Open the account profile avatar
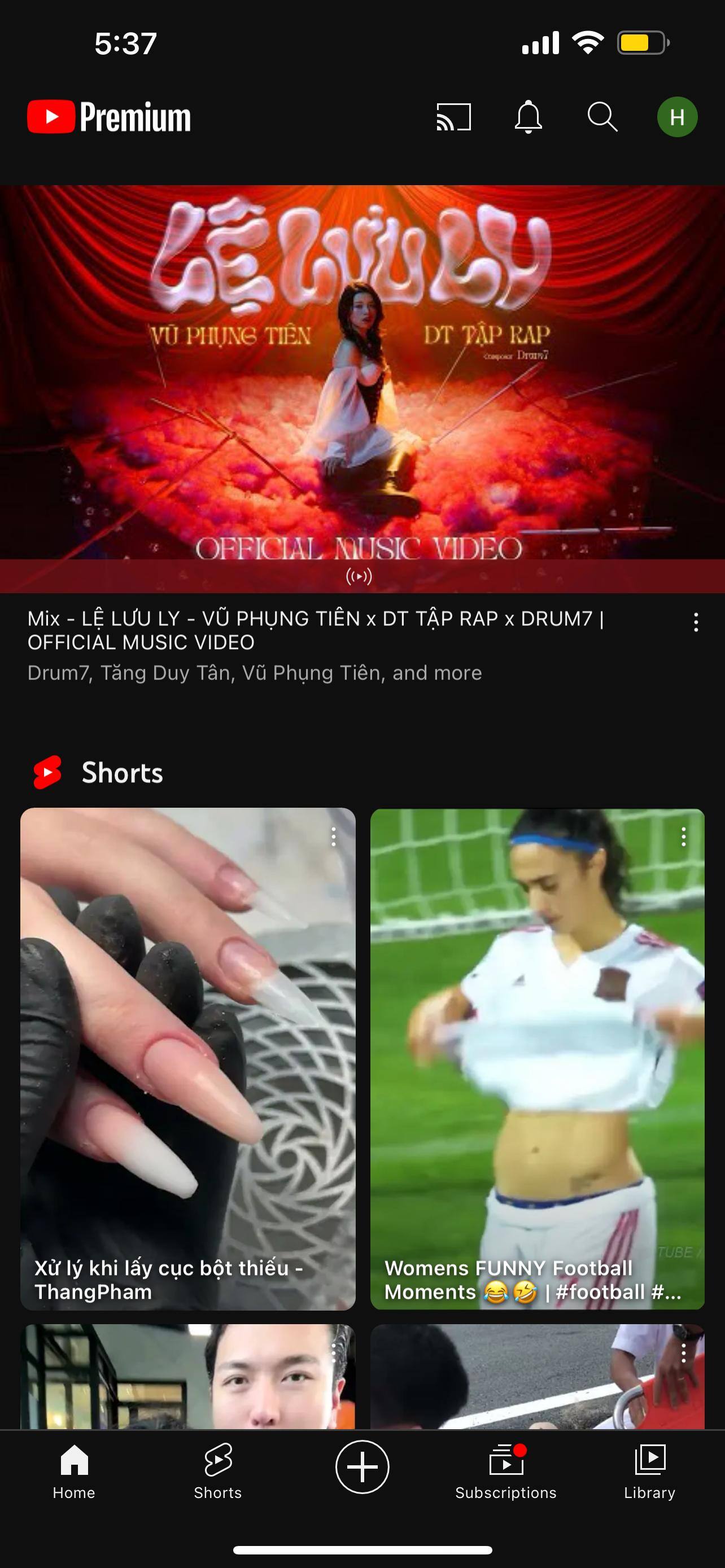 tap(677, 117)
